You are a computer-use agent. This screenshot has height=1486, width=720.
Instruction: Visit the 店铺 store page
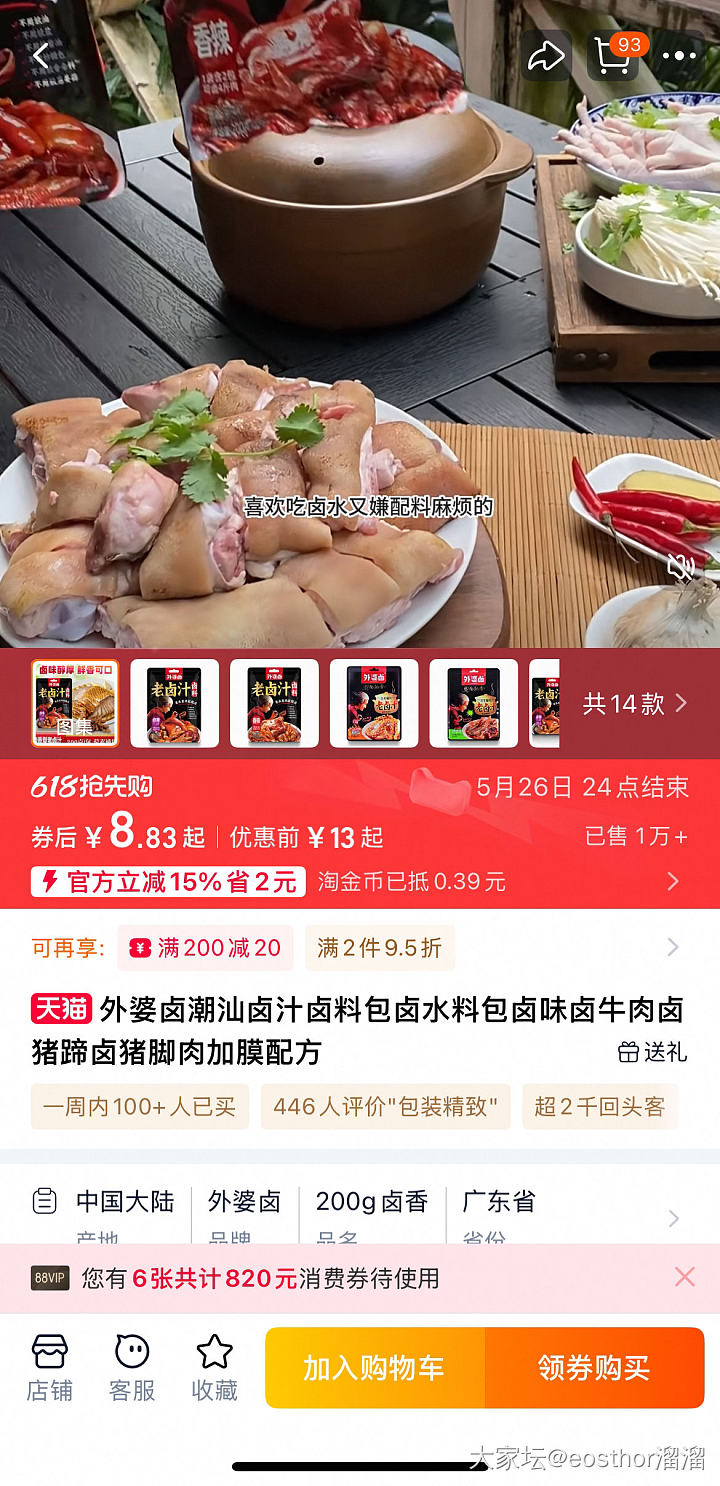click(49, 1366)
